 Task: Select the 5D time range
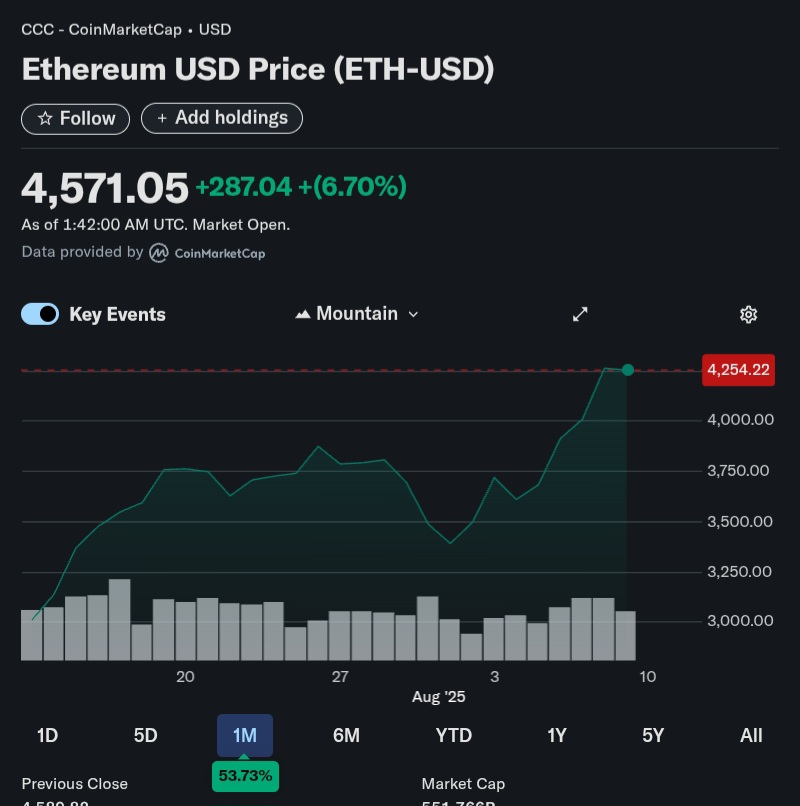pos(146,736)
